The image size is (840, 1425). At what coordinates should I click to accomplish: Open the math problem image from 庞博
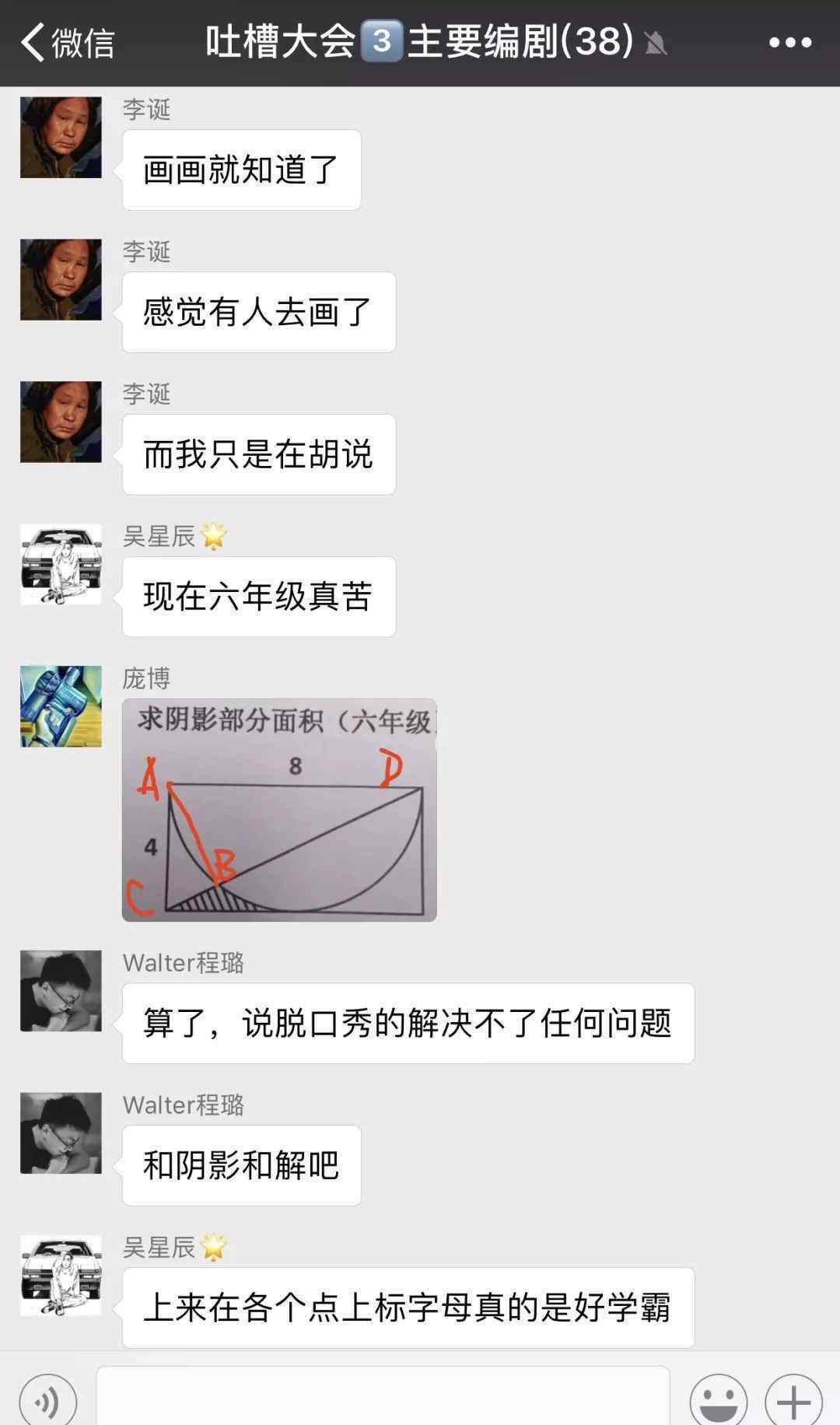point(279,810)
